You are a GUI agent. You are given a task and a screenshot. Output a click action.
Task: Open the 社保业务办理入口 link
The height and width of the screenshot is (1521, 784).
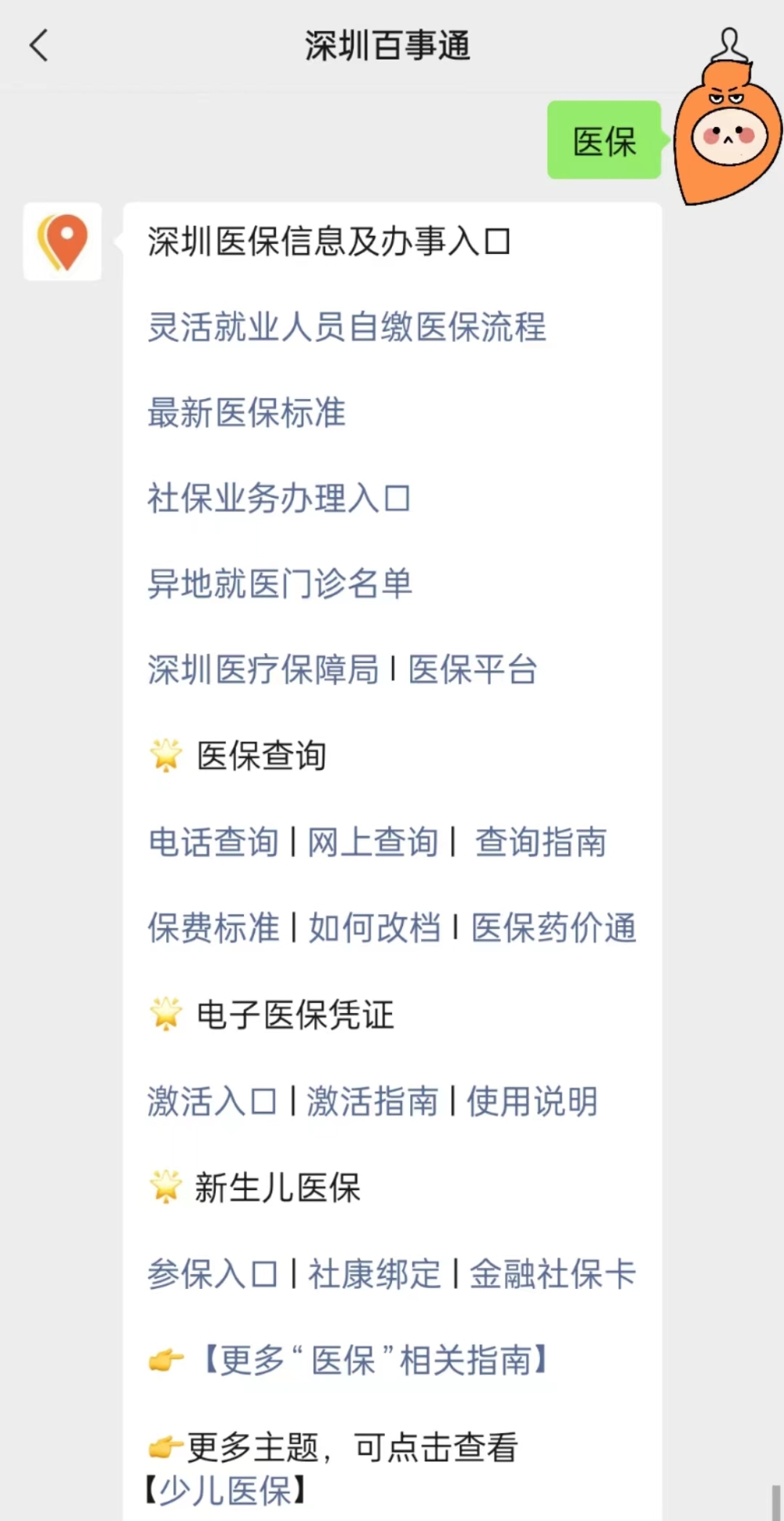pos(279,499)
